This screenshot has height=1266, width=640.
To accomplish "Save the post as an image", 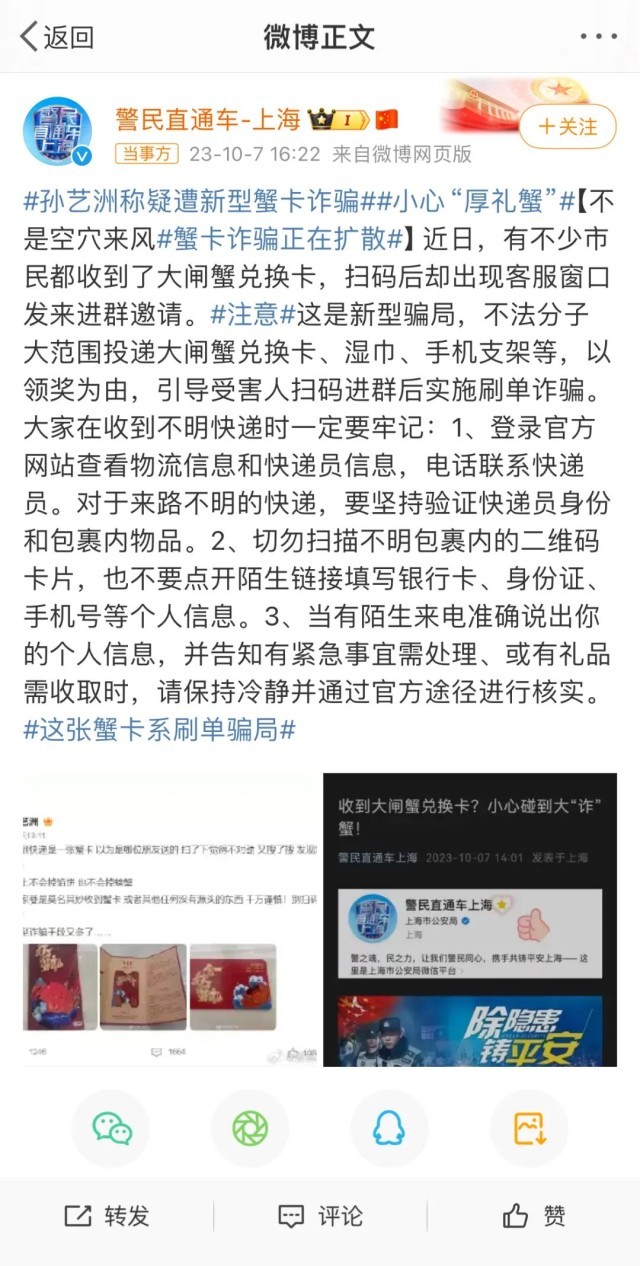I will click(528, 1128).
